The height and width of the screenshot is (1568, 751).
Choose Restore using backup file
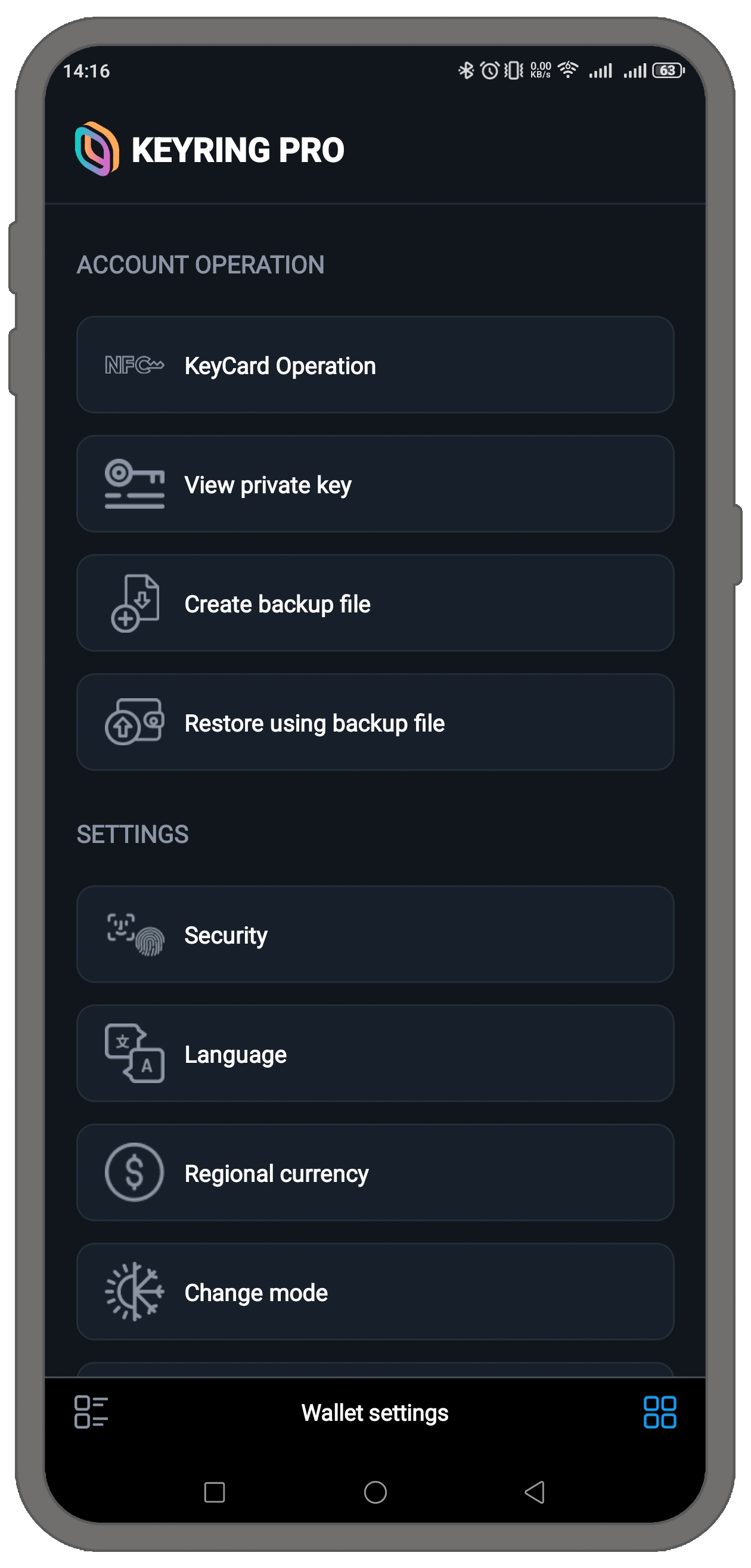point(374,722)
